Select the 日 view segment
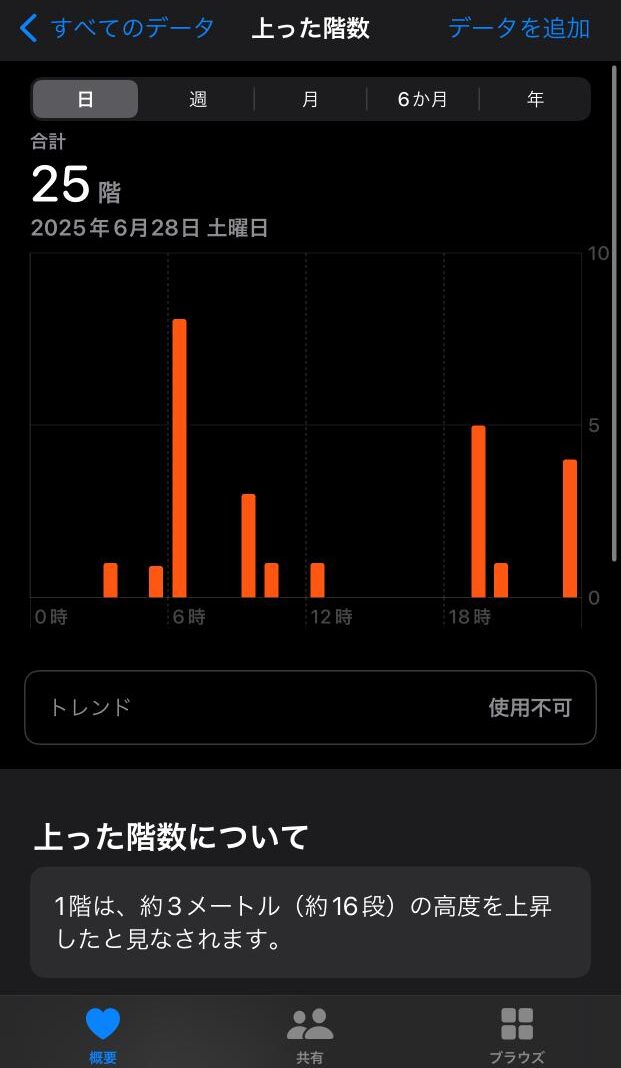Viewport: 621px width, 1068px height. [x=85, y=99]
